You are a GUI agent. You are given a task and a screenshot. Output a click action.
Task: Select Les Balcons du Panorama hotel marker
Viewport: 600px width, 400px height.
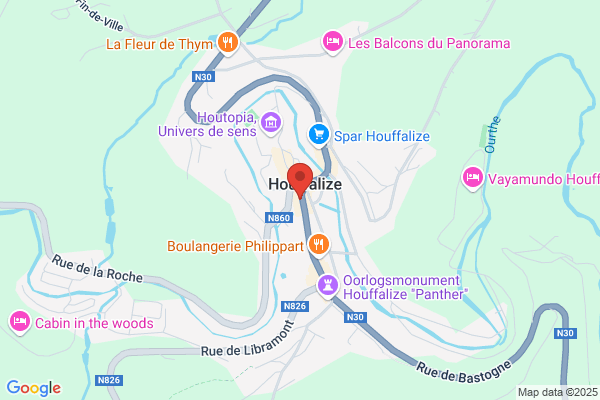tap(332, 42)
